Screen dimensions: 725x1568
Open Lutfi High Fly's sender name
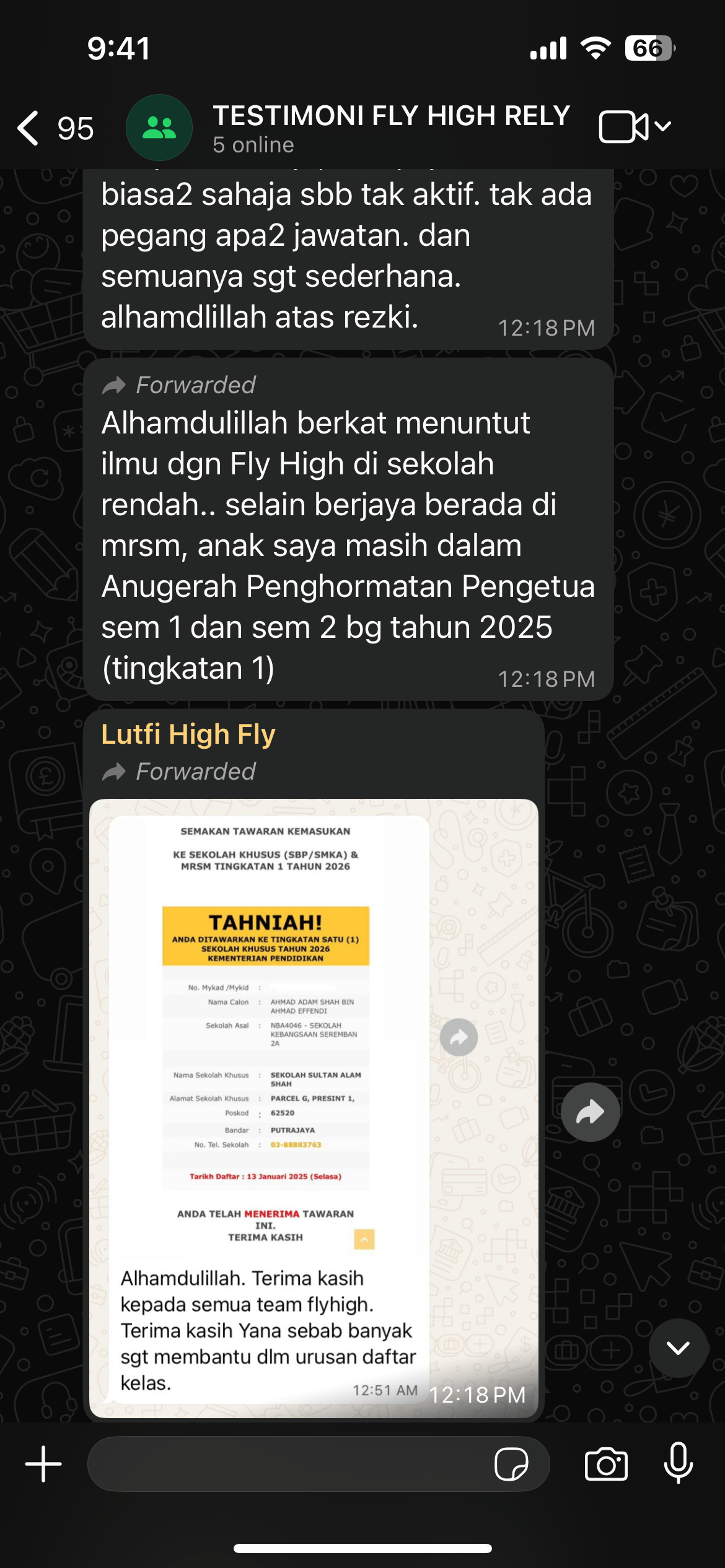coord(188,734)
